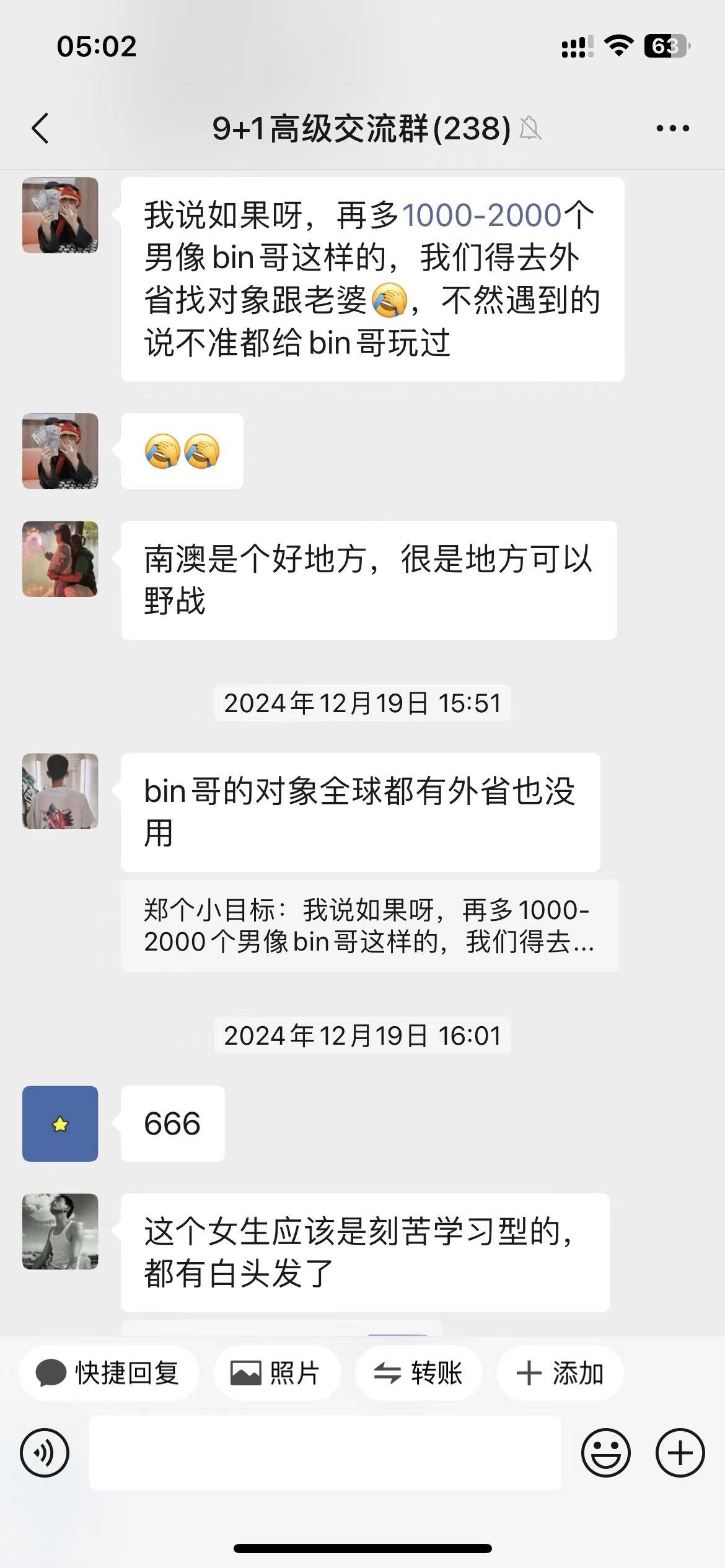The height and width of the screenshot is (1568, 725).
Task: Open the 照片 photo picker chip
Action: [276, 1373]
